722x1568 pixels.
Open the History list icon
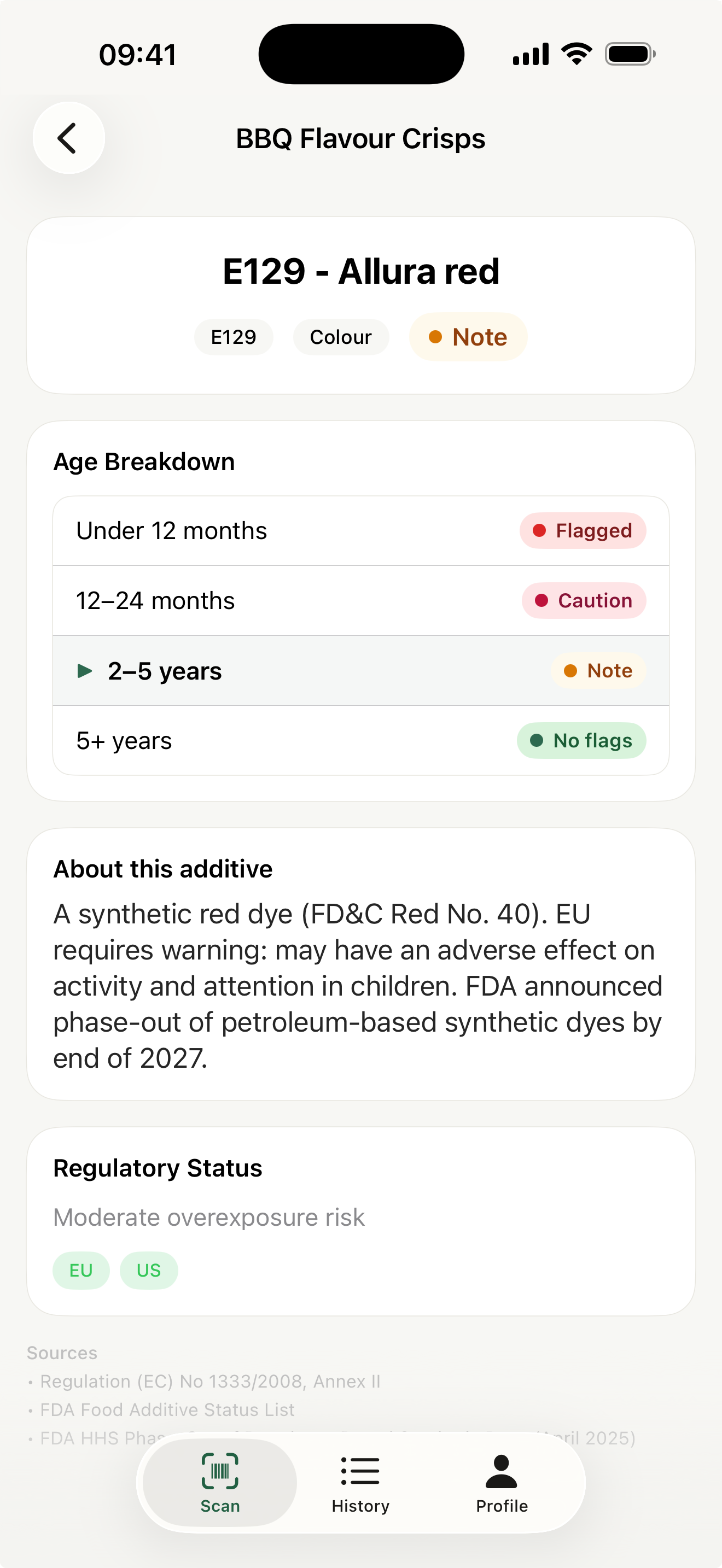360,1472
